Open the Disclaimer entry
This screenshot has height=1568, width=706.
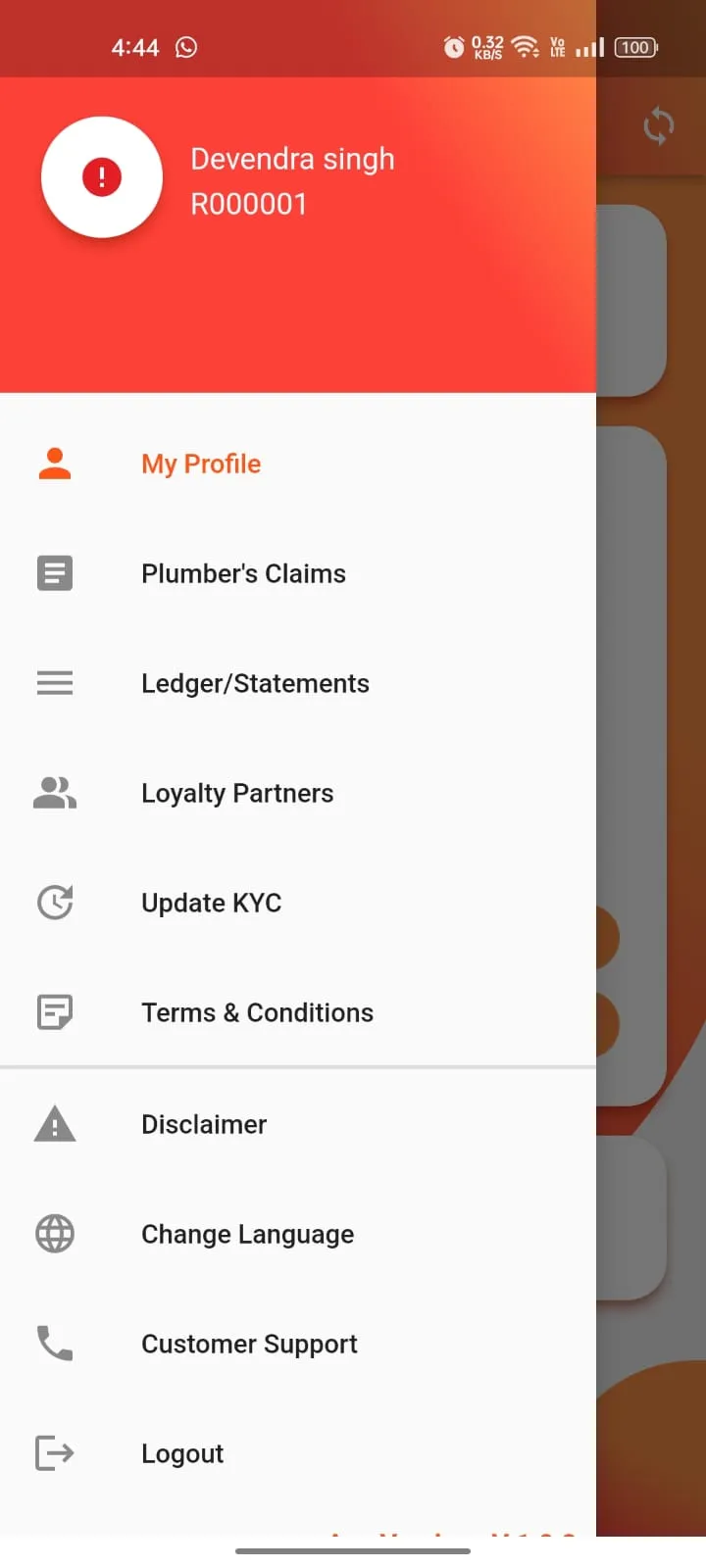point(298,1124)
